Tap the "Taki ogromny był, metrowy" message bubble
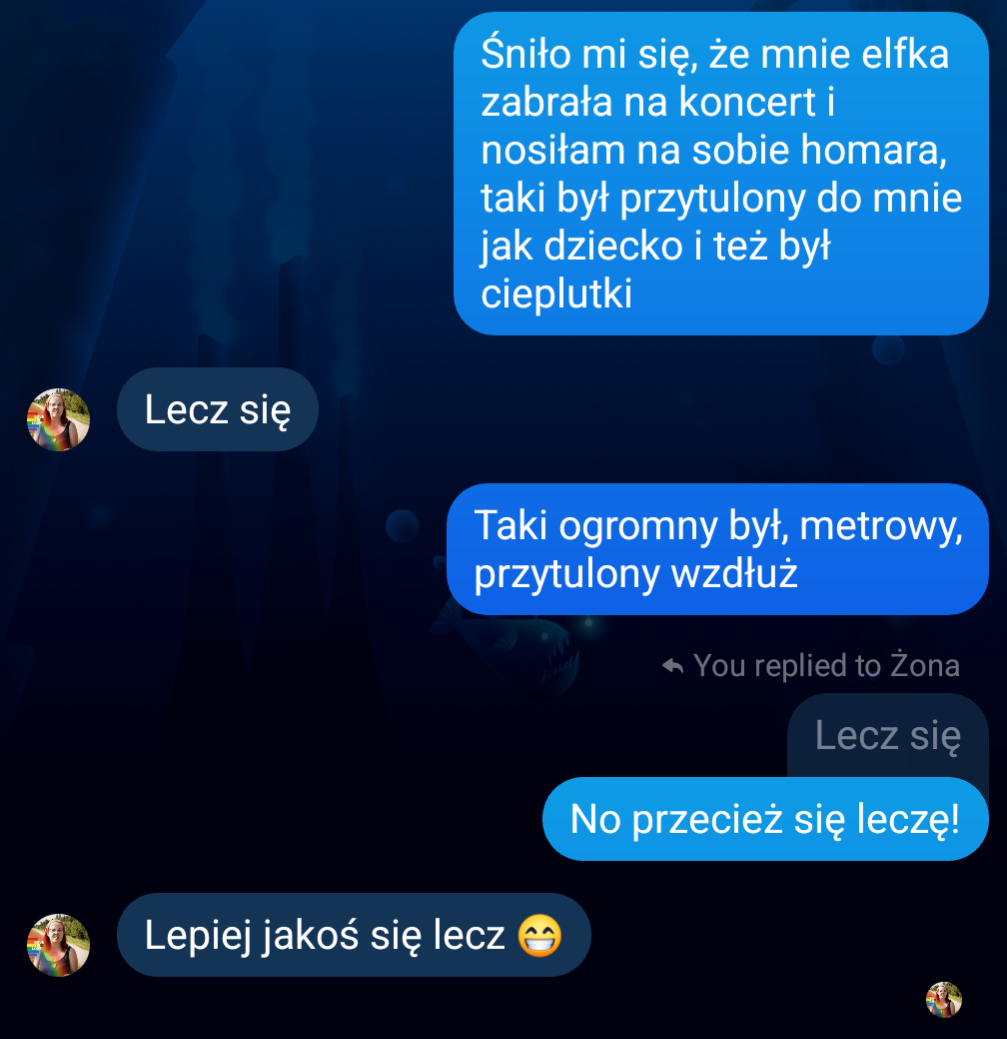The width and height of the screenshot is (1007, 1039). click(x=716, y=549)
